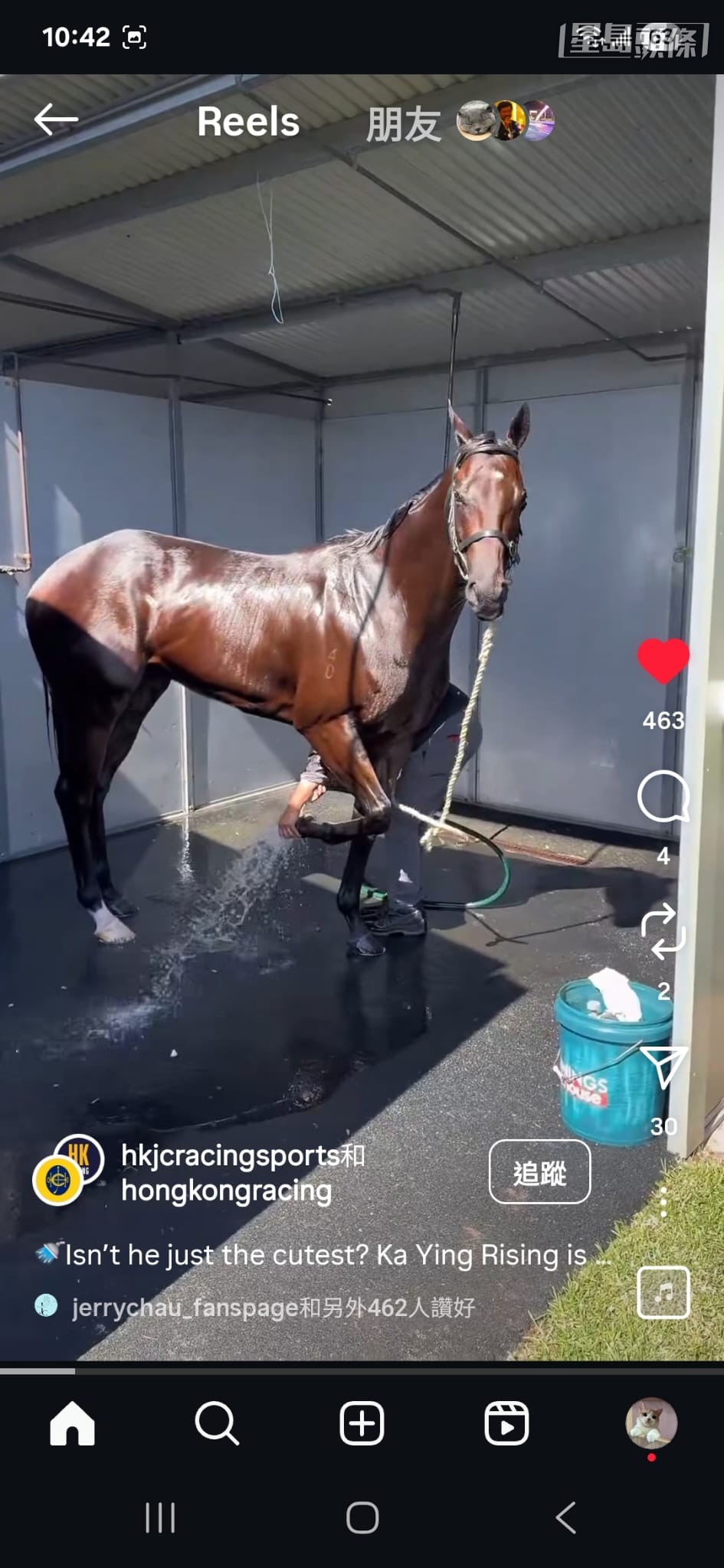Repost this reel

coord(663,931)
